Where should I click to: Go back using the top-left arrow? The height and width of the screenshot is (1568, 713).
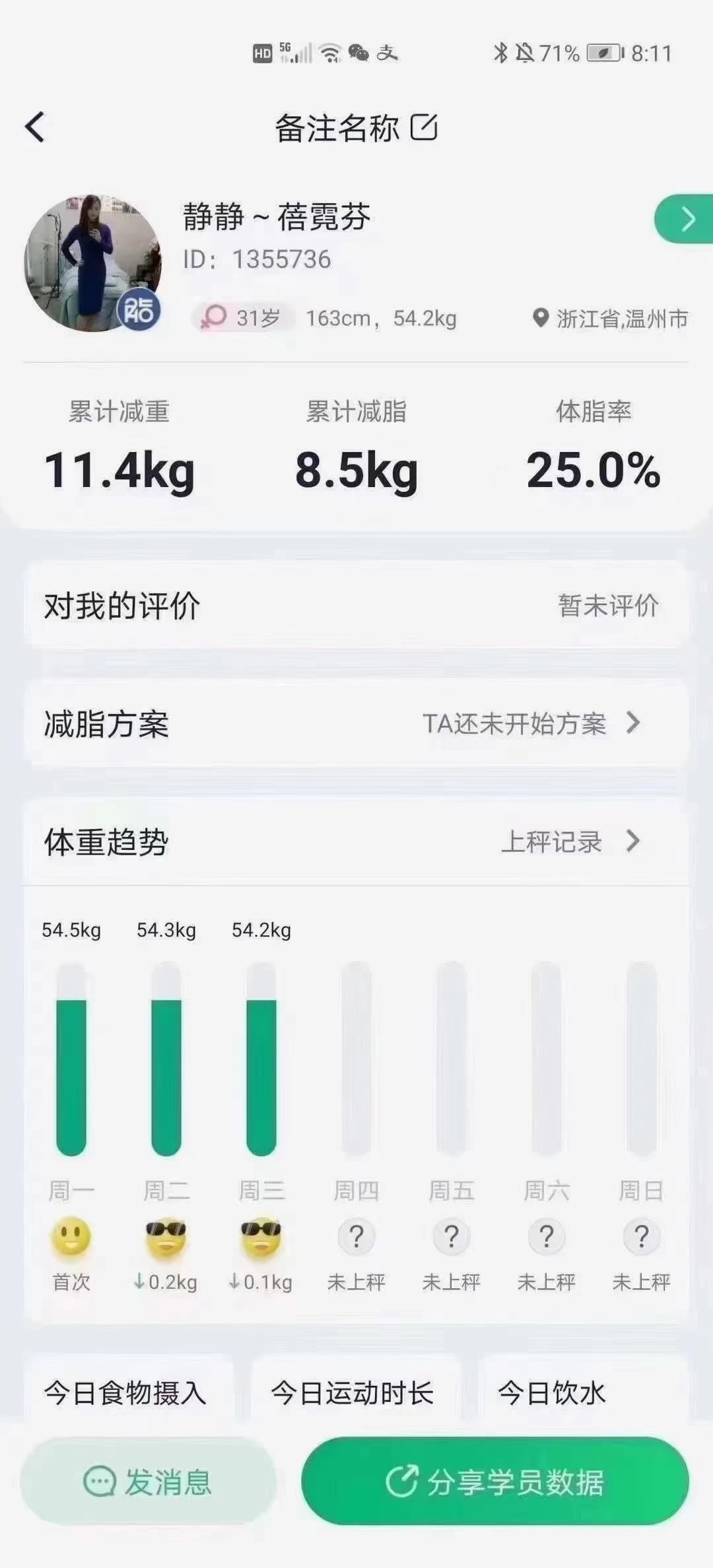[x=34, y=127]
